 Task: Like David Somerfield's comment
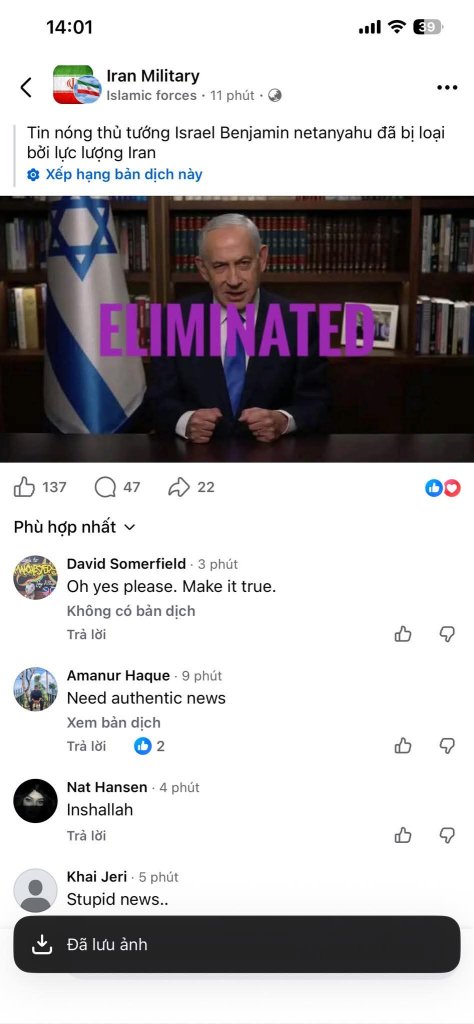point(403,633)
